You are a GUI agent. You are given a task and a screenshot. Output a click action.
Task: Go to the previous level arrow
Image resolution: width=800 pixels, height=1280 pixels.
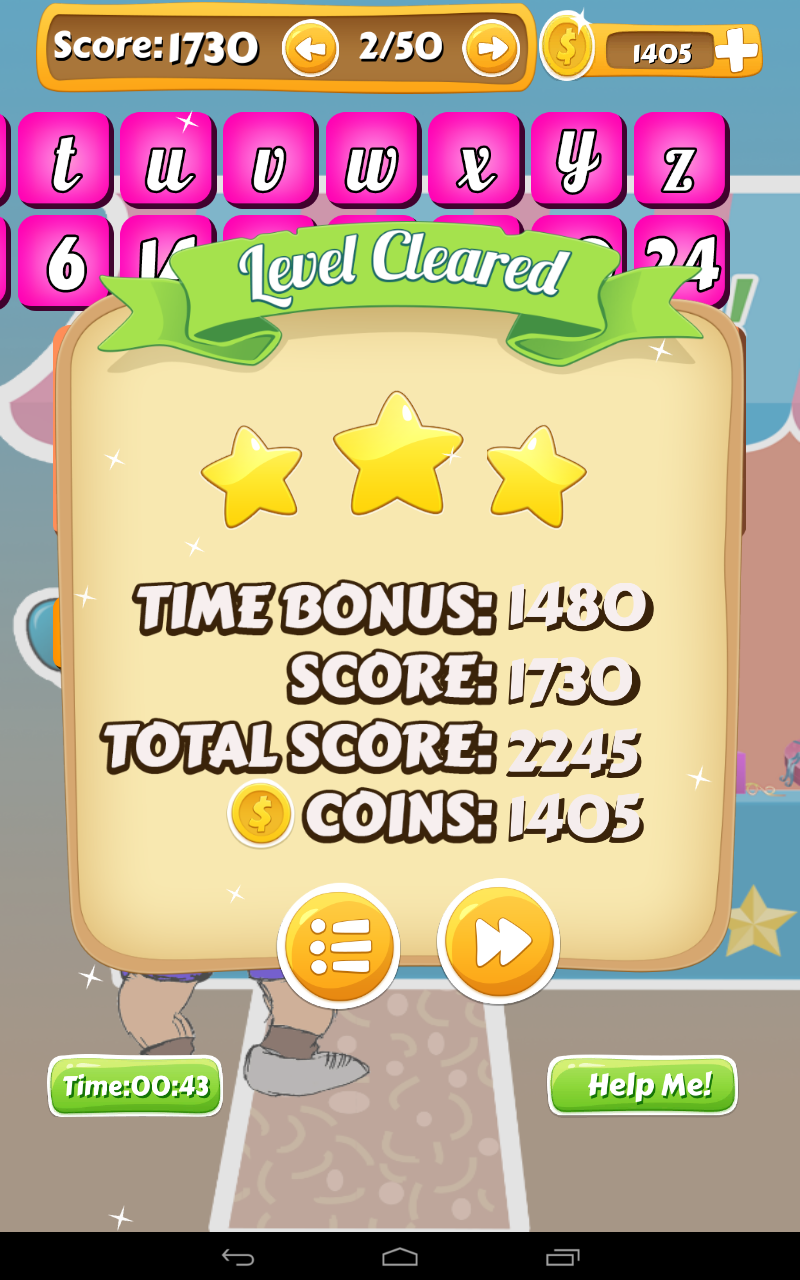pyautogui.click(x=310, y=48)
